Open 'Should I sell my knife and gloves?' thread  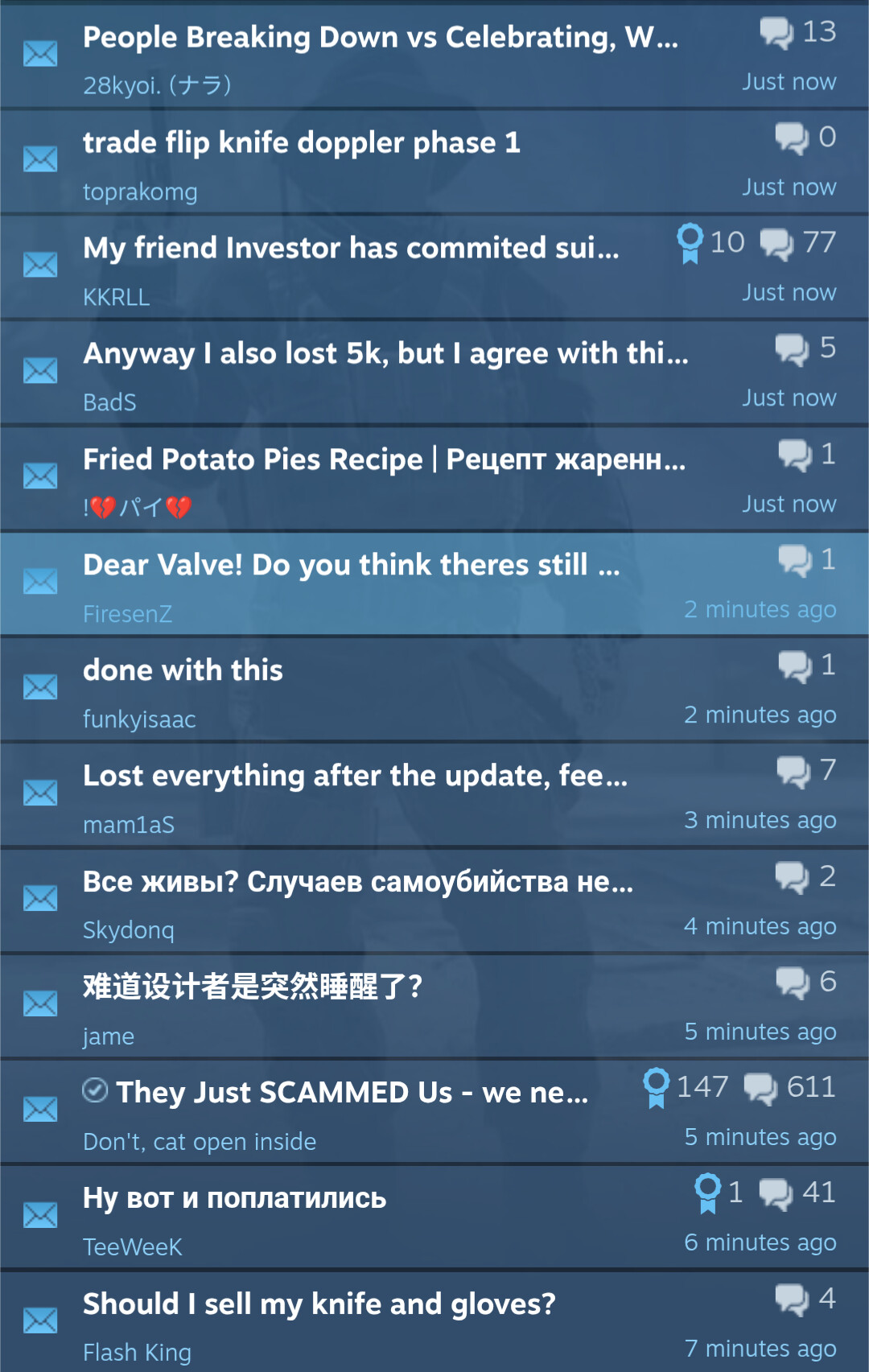click(x=319, y=1304)
